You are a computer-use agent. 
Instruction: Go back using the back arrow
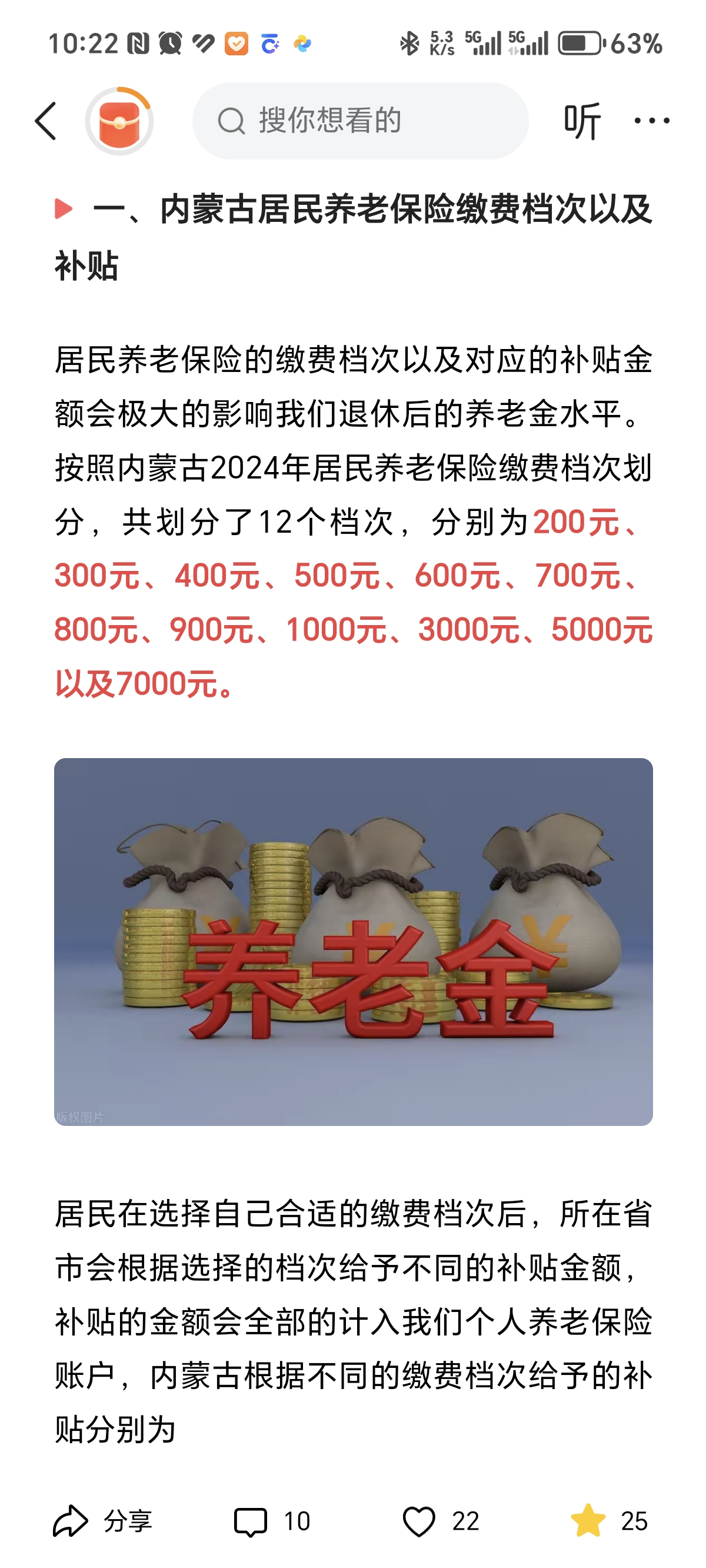point(46,121)
